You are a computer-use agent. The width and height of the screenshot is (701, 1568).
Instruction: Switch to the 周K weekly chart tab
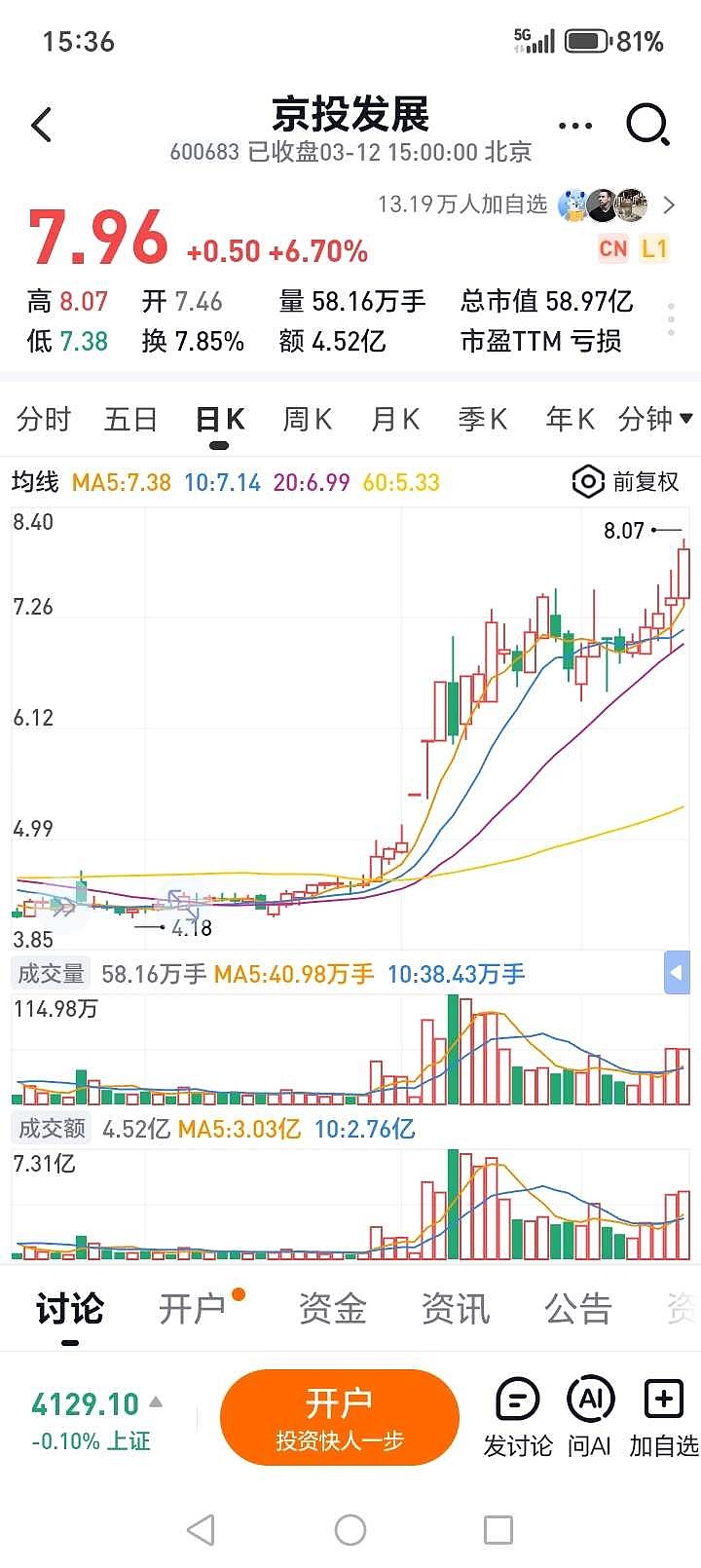pyautogui.click(x=307, y=419)
